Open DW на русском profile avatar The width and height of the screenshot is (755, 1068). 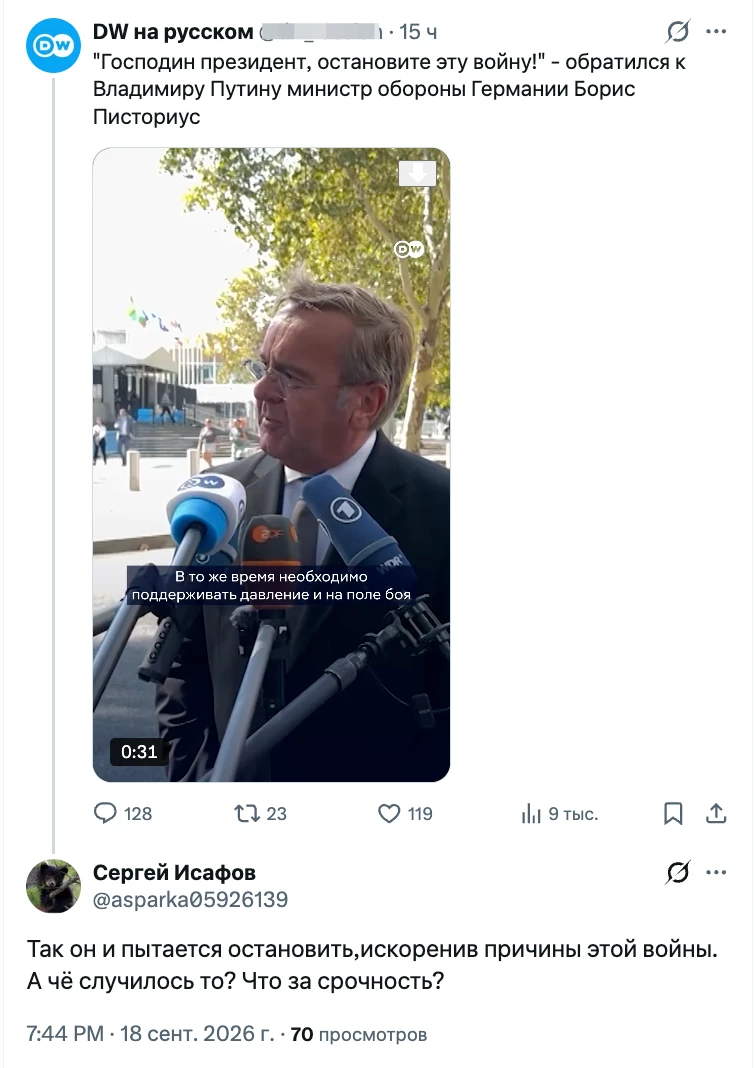pyautogui.click(x=53, y=46)
